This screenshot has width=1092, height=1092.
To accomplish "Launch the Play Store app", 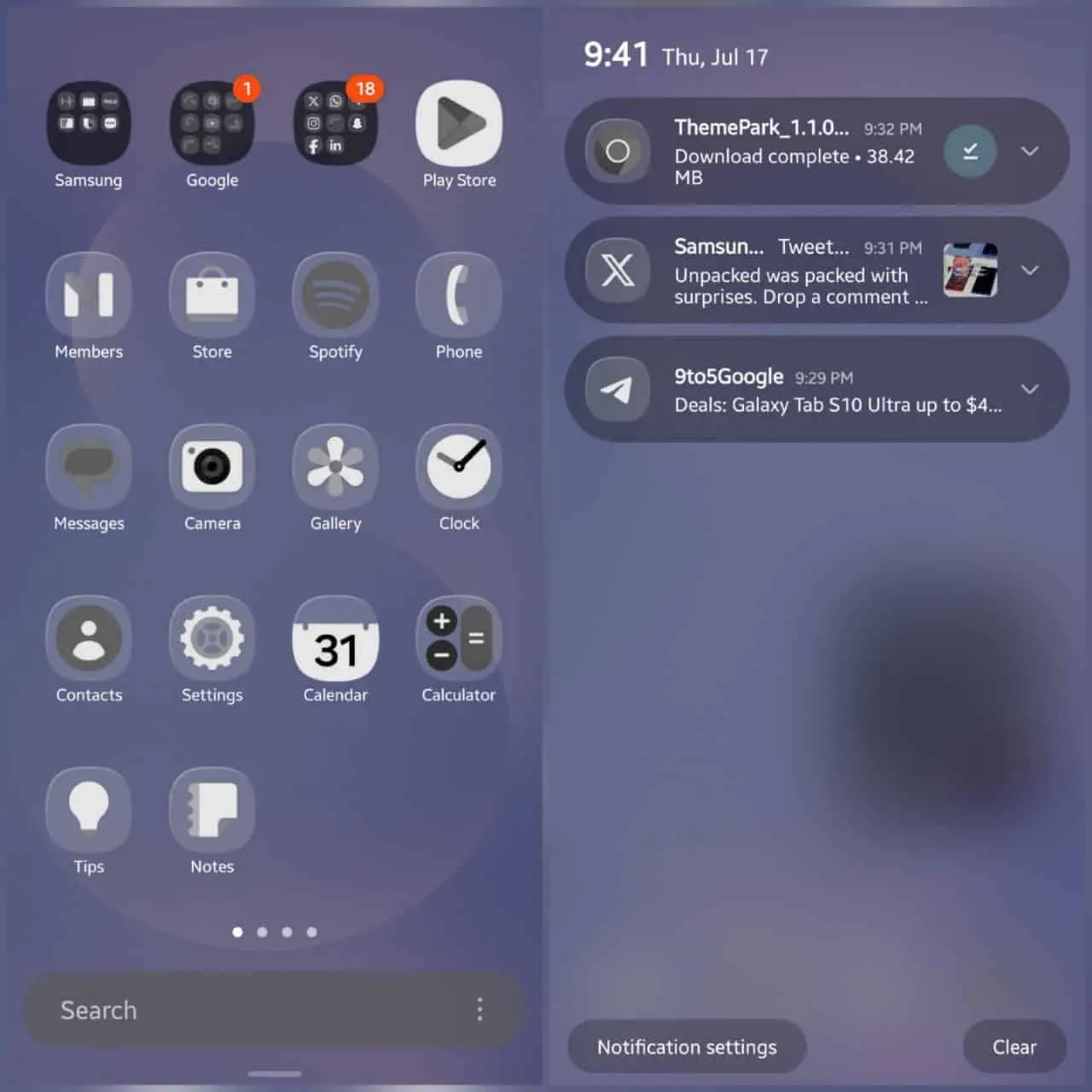I will click(x=459, y=124).
